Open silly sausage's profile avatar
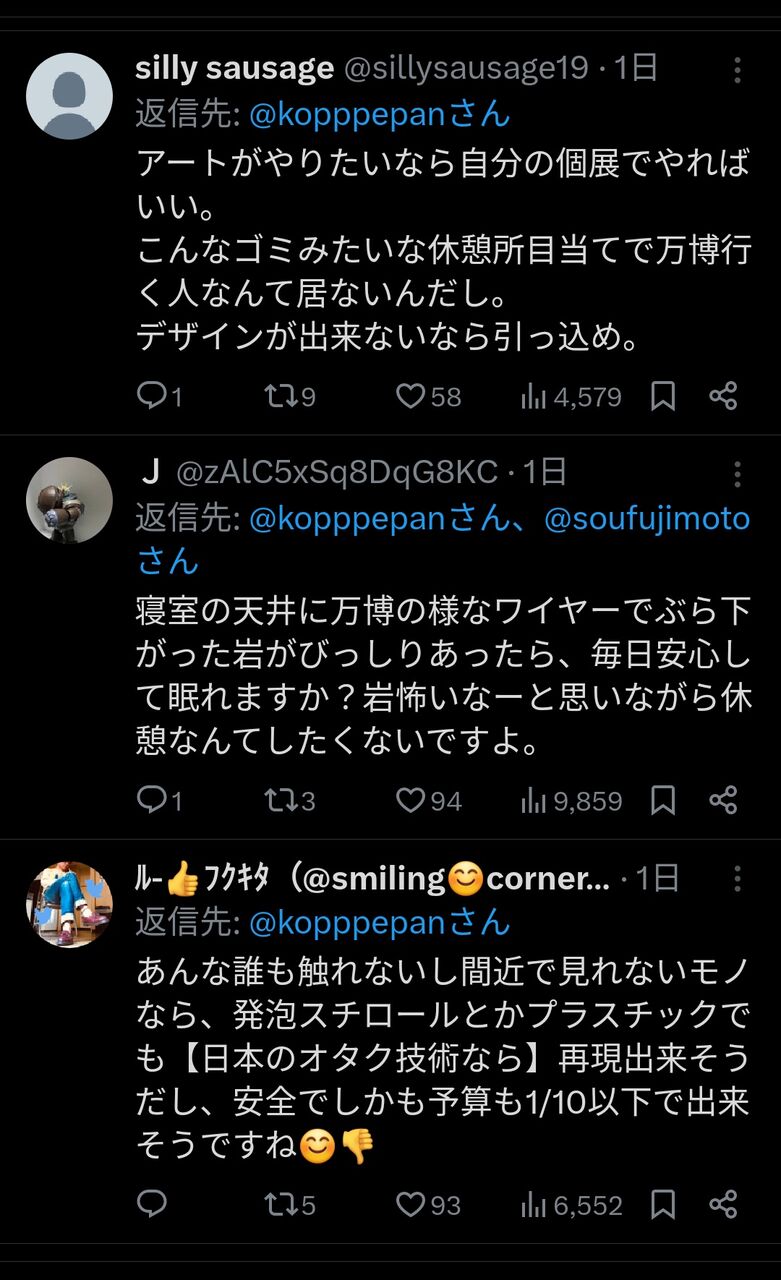 69,96
